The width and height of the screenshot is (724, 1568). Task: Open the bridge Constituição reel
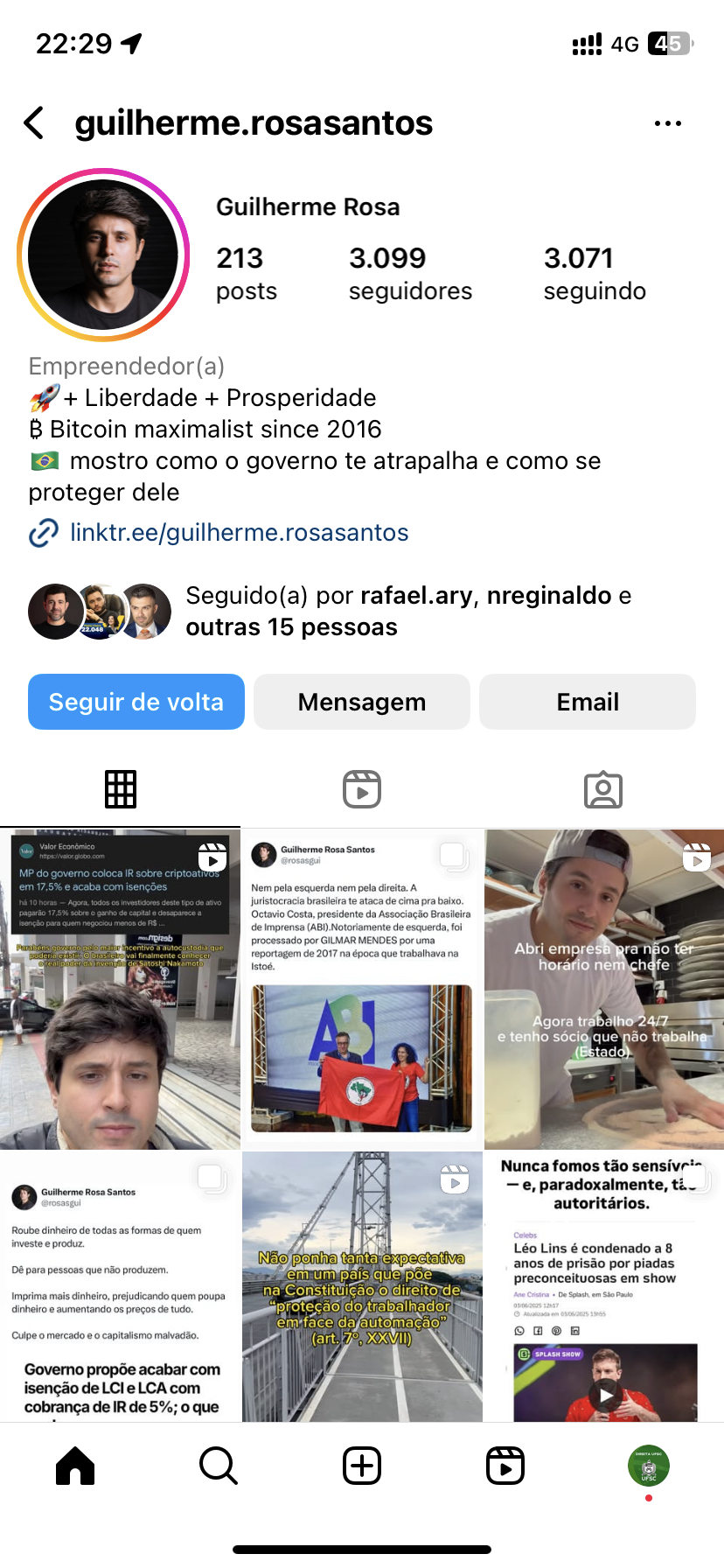(x=362, y=1286)
